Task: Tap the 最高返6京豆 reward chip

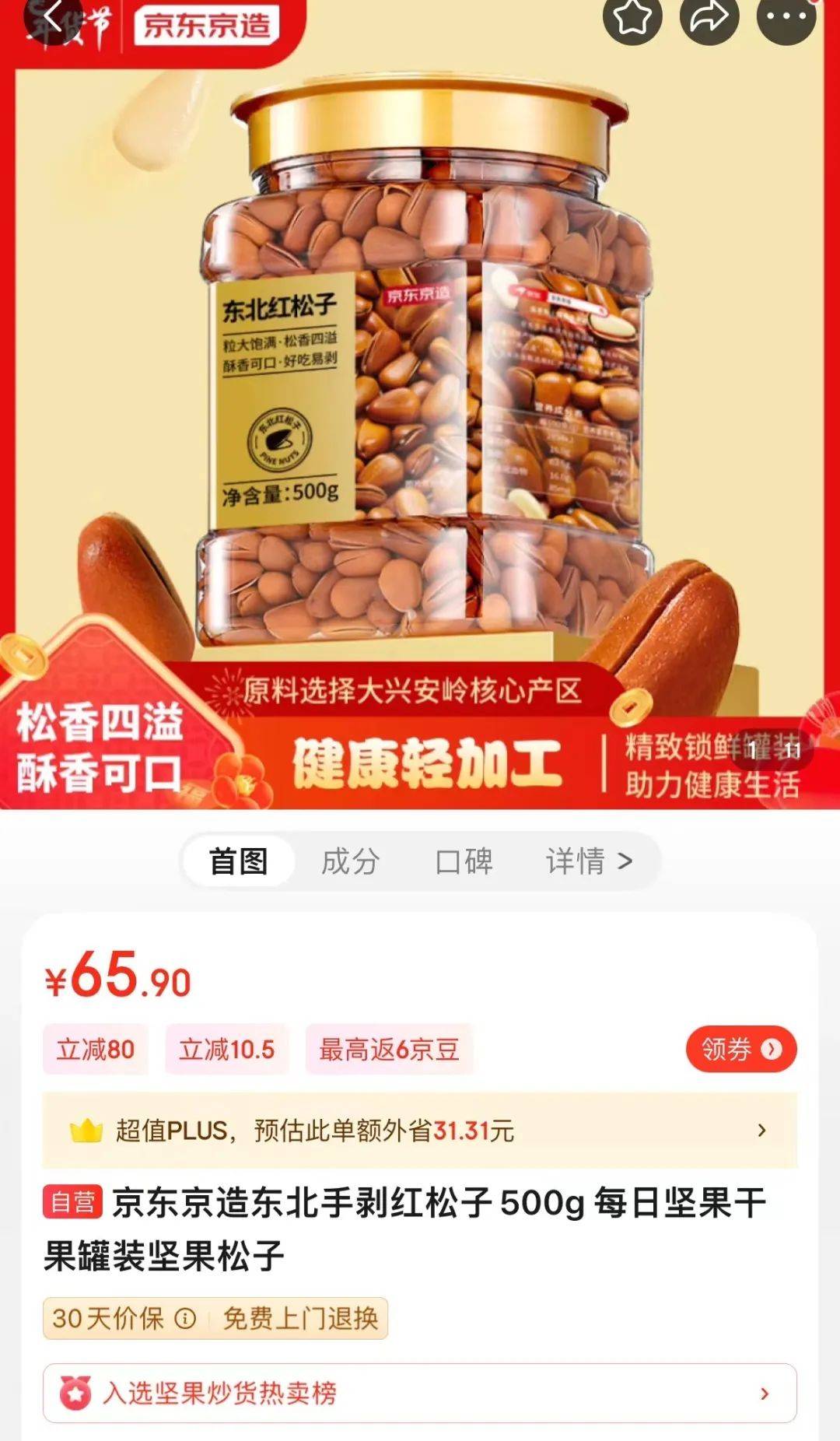Action: click(x=389, y=1050)
